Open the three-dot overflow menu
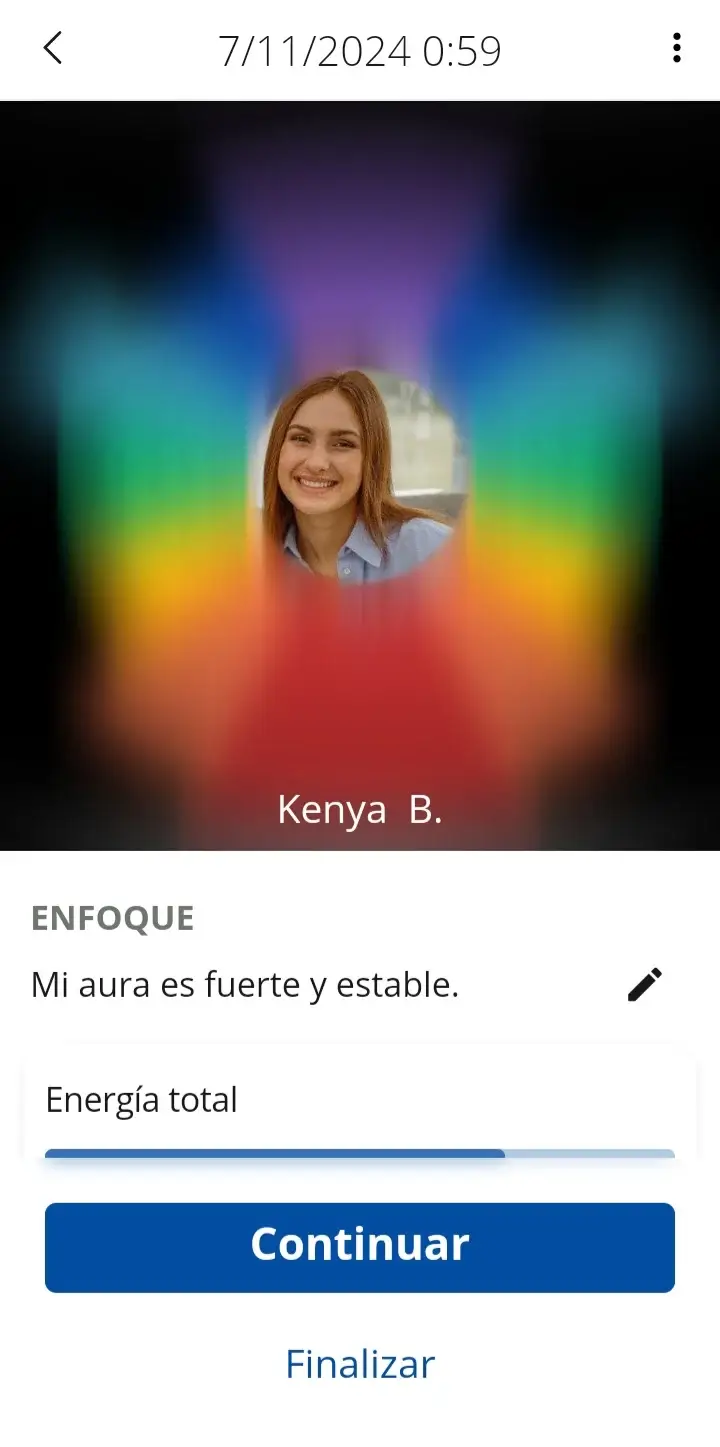720x1447 pixels. click(x=677, y=48)
